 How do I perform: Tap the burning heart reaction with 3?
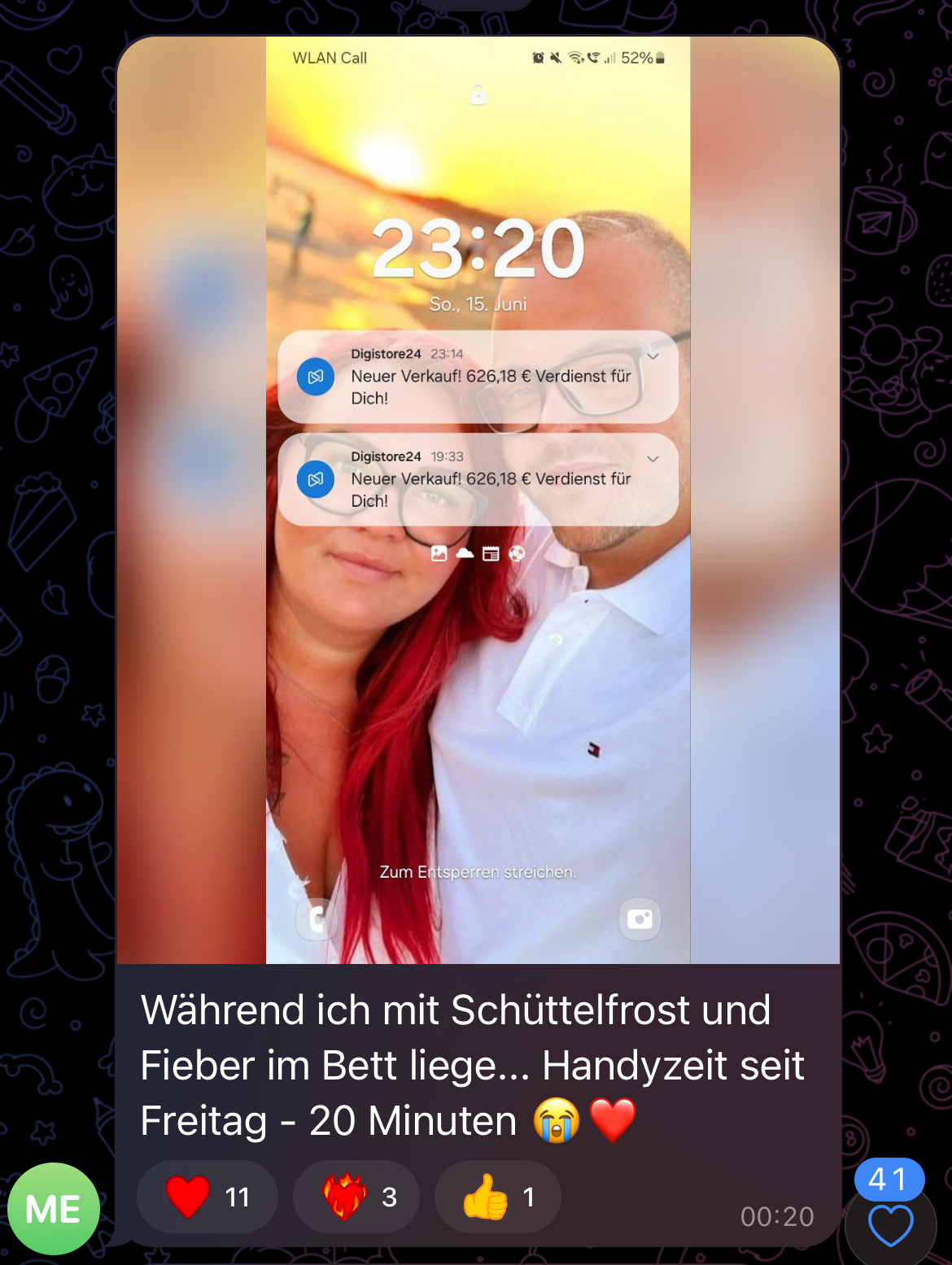[356, 1197]
